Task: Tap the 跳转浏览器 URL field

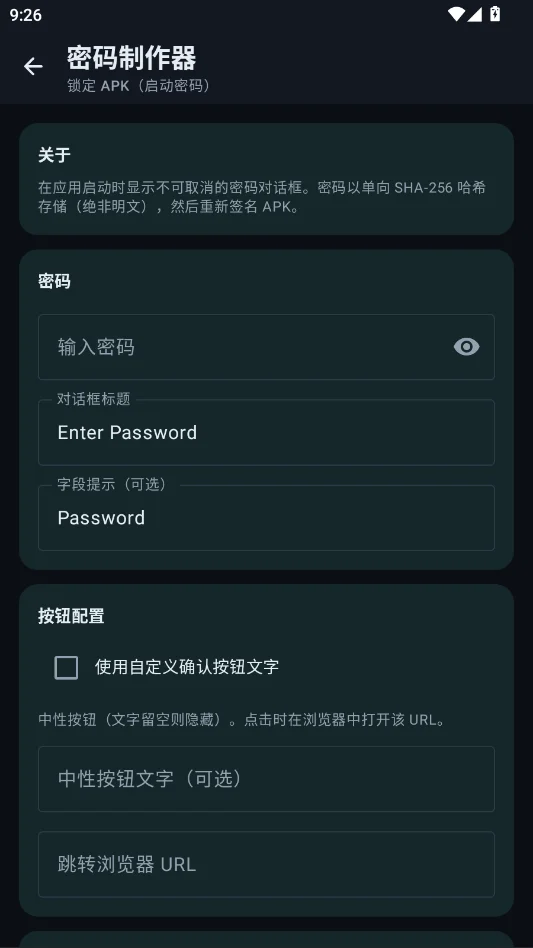Action: (x=266, y=864)
